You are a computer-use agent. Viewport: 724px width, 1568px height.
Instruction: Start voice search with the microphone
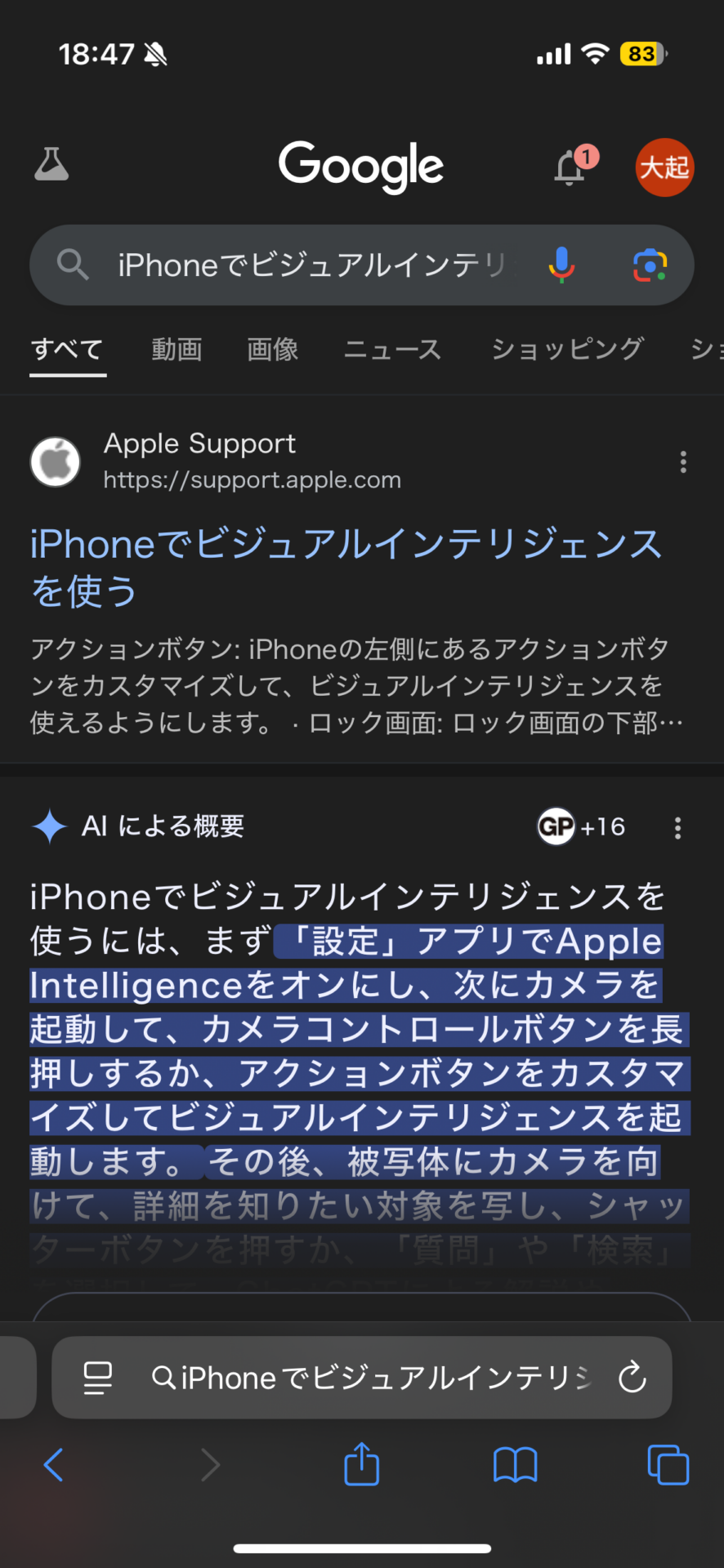coord(561,265)
